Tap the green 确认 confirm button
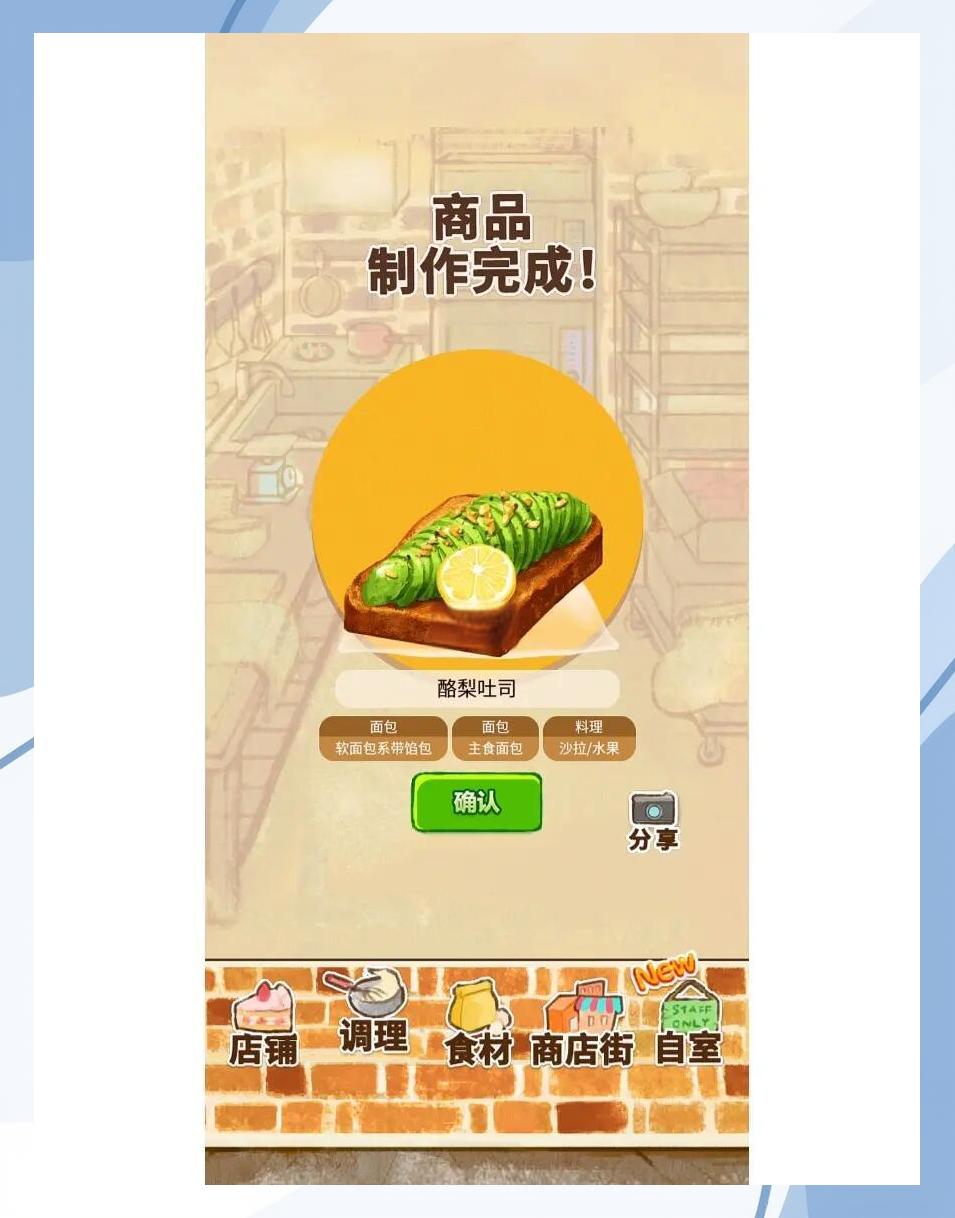Viewport: 955px width, 1218px height. click(x=477, y=802)
